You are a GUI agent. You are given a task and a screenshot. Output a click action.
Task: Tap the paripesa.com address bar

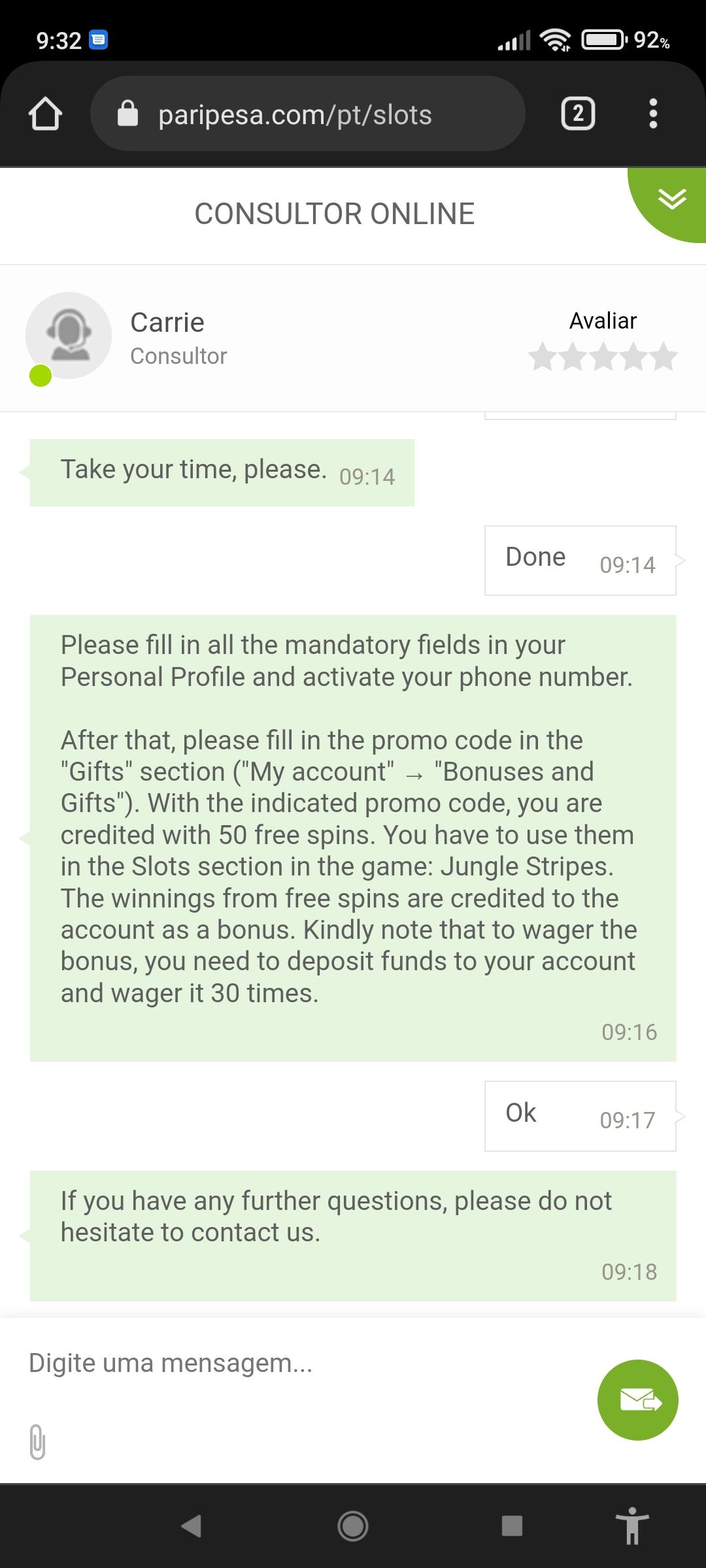point(307,114)
